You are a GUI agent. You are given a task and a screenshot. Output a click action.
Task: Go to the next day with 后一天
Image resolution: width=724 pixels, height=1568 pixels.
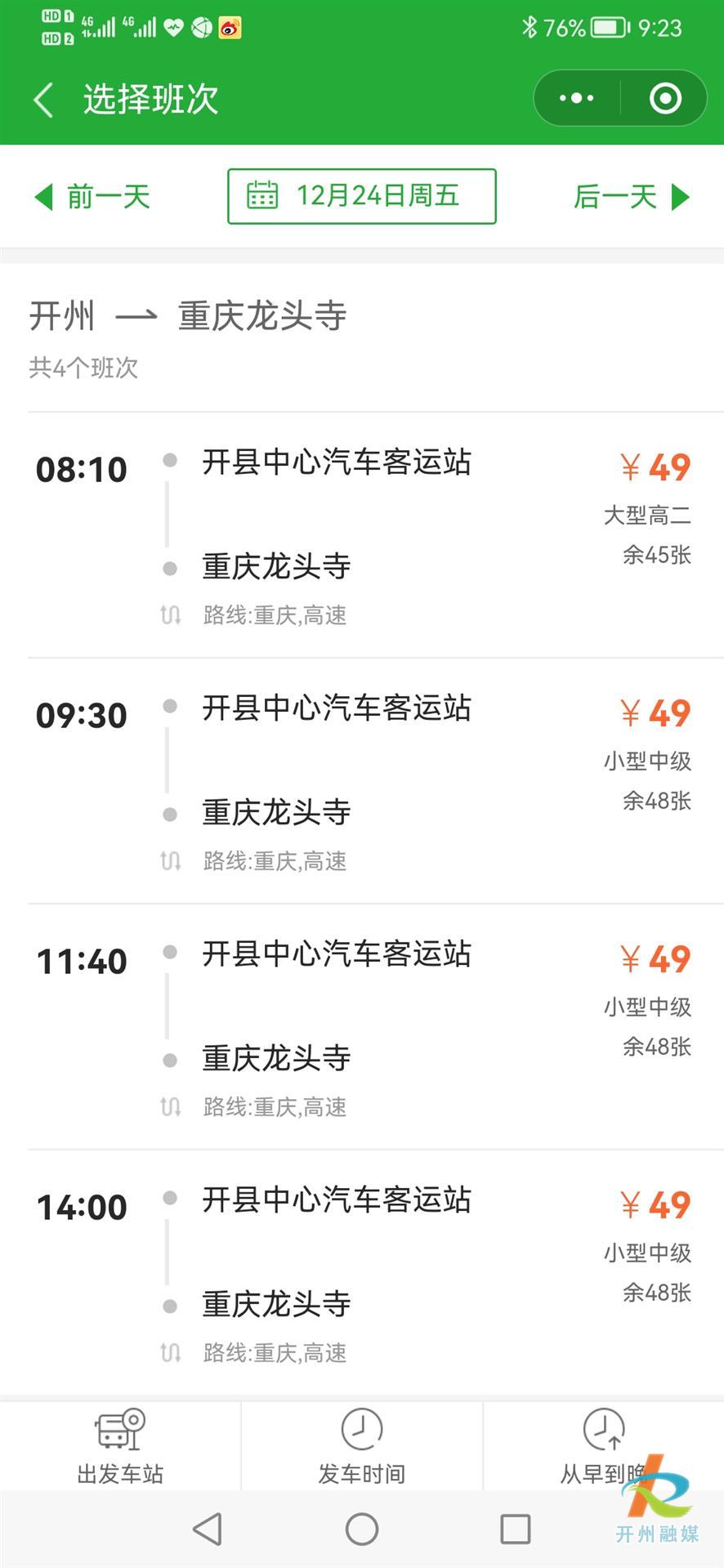tap(632, 197)
